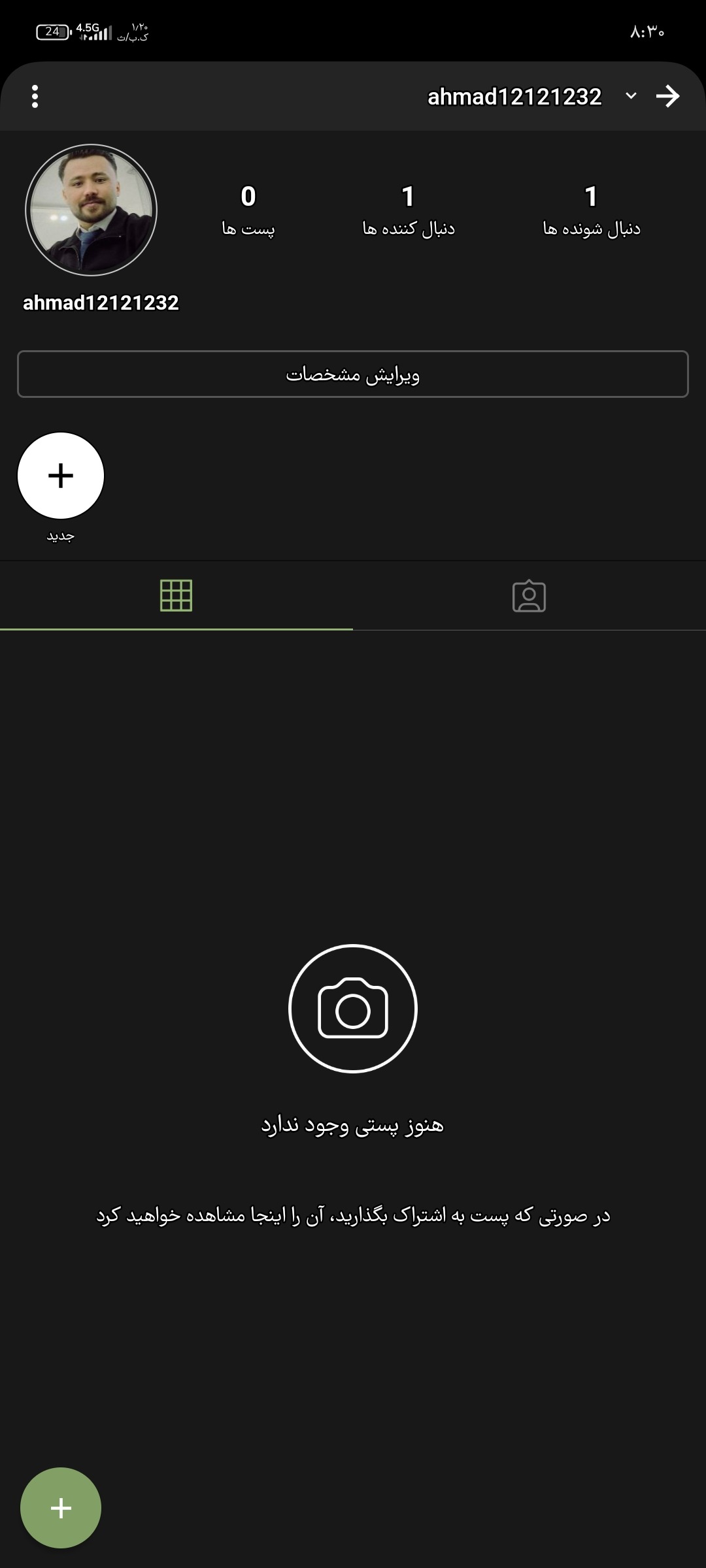This screenshot has height=1568, width=706.
Task: Create a new post with the green plus button
Action: (61, 1508)
